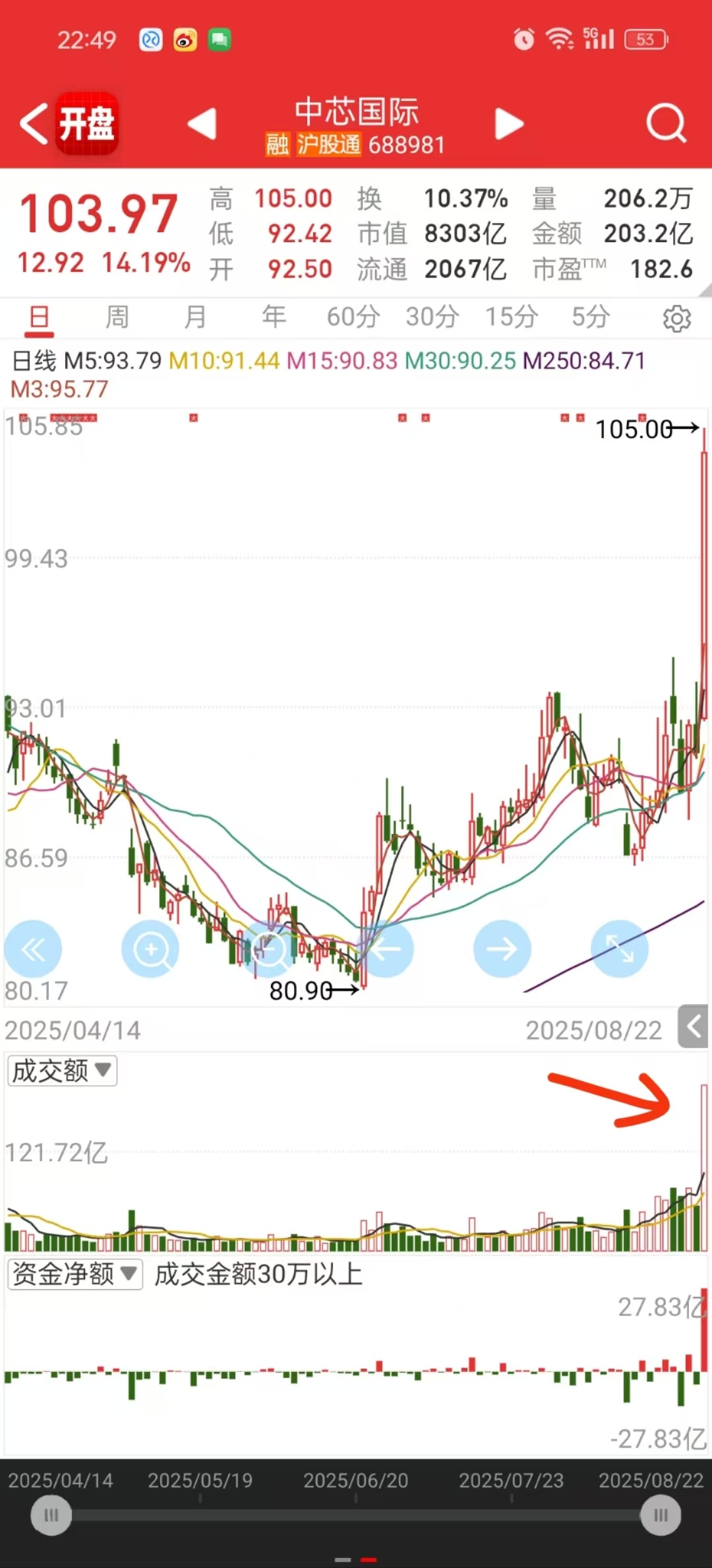Tap the zoom-in magnifier on chart

151,949
